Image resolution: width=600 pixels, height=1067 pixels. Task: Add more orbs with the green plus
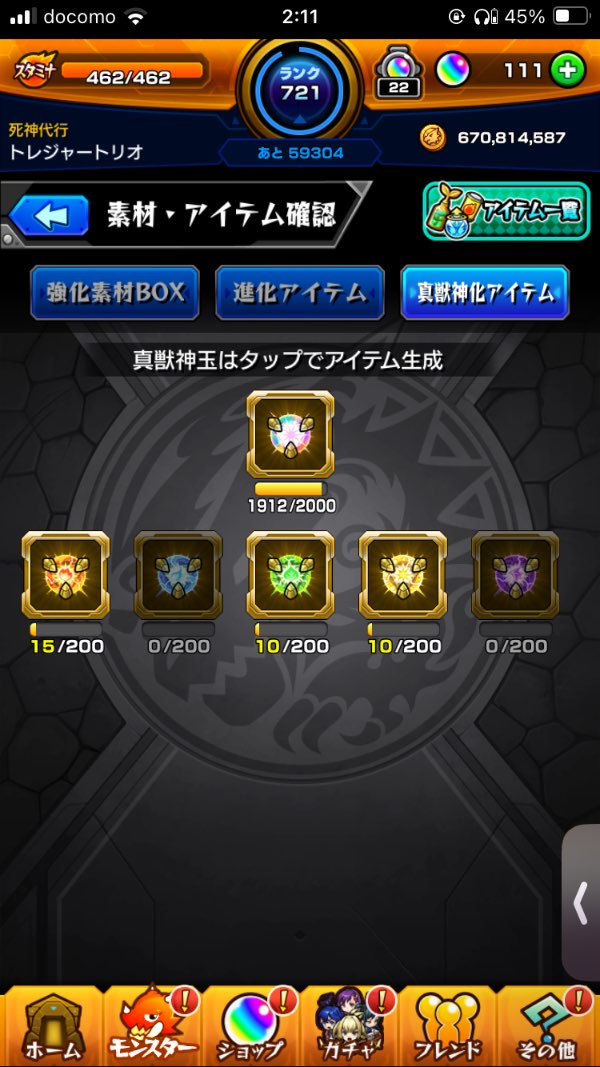point(567,71)
